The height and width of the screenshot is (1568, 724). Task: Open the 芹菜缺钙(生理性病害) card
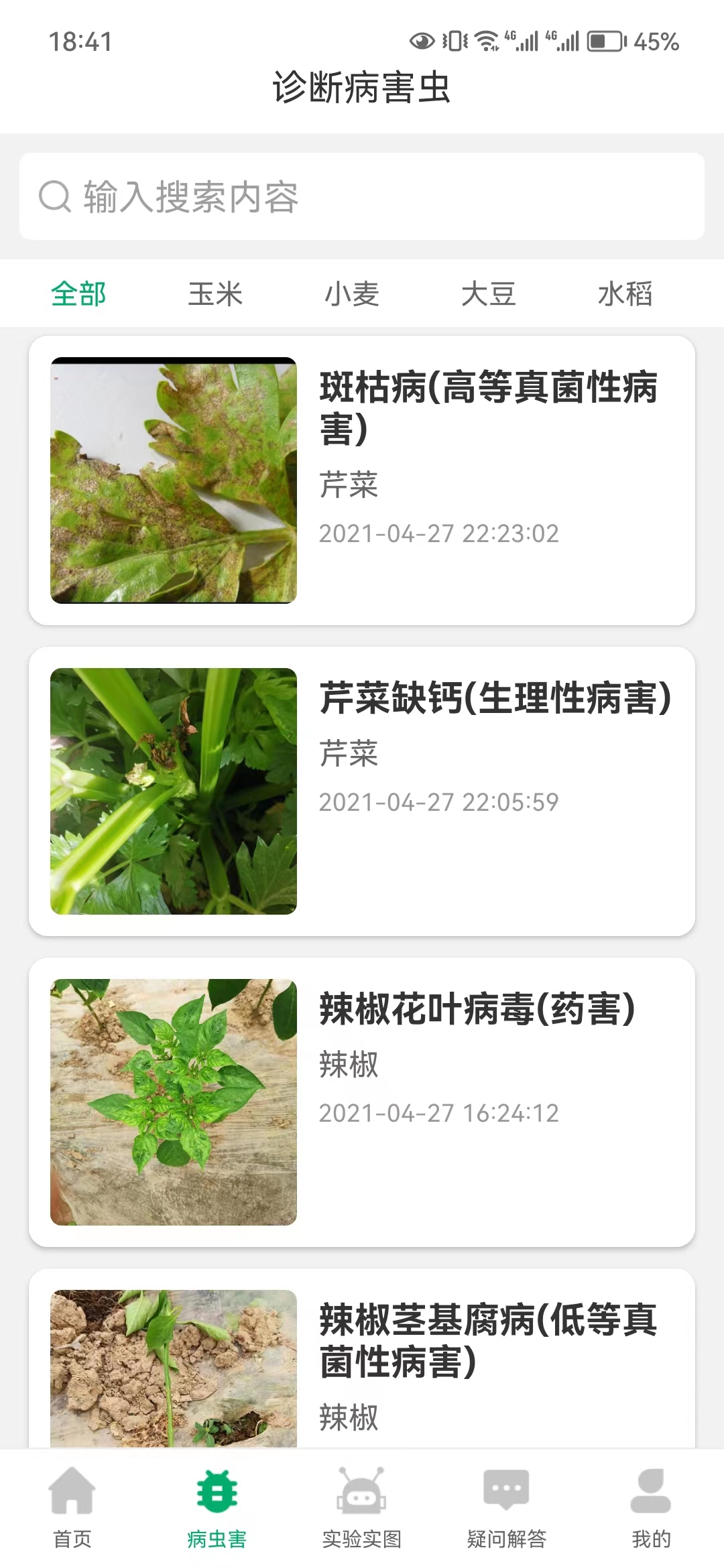pos(362,791)
